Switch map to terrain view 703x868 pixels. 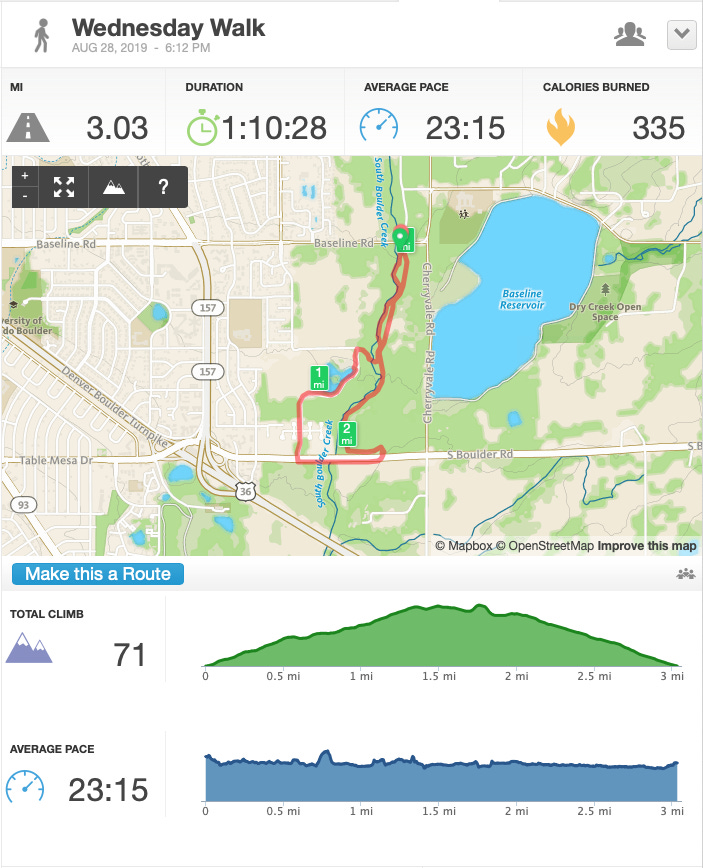113,187
